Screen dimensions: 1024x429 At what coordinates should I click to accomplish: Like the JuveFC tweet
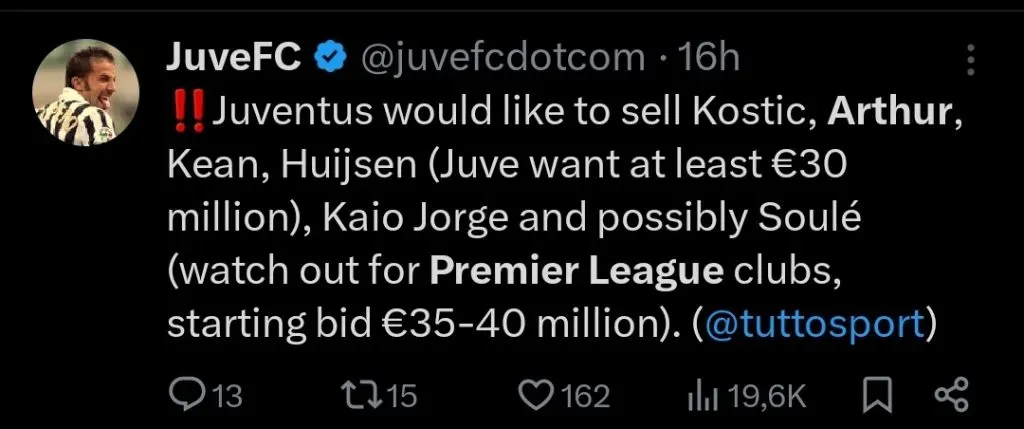coord(539,396)
